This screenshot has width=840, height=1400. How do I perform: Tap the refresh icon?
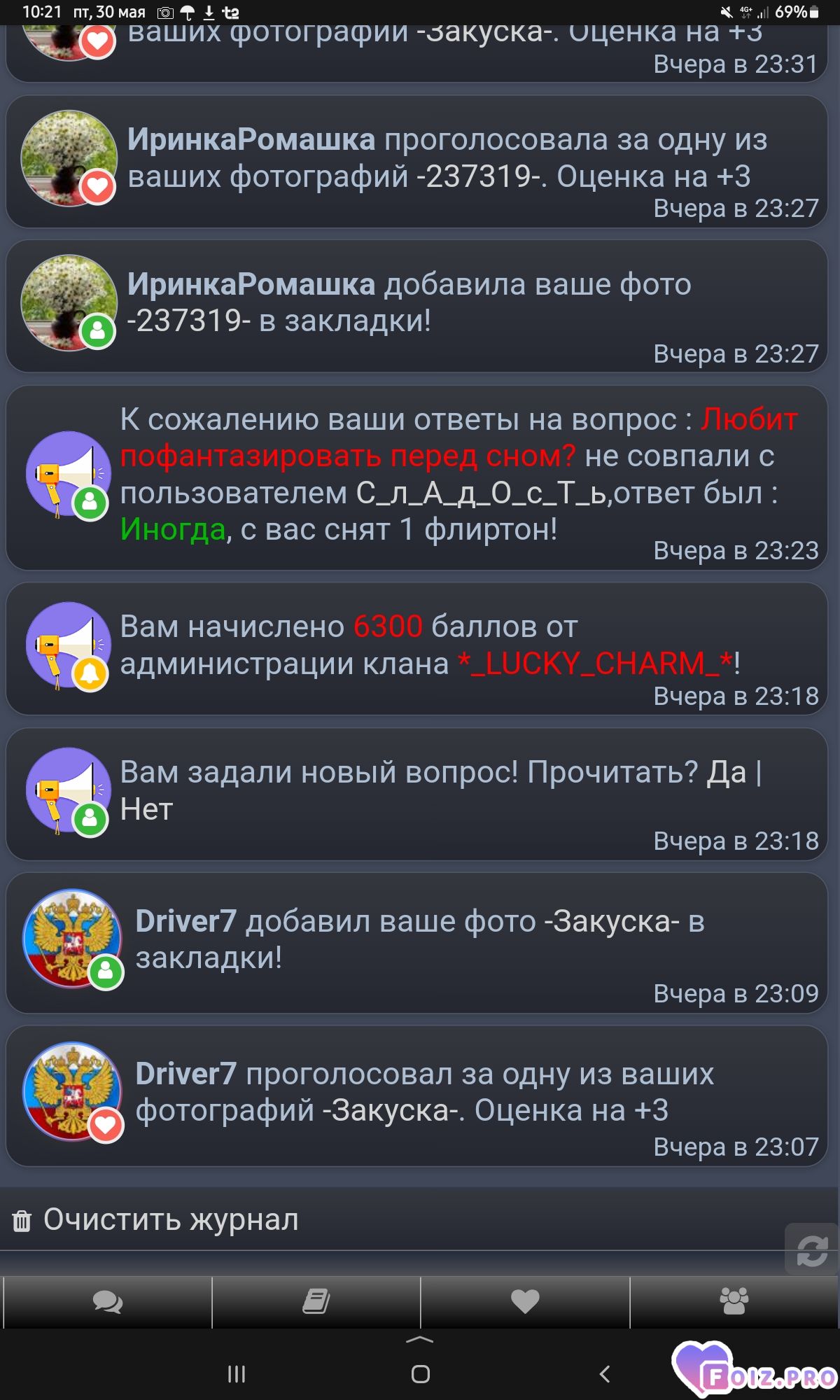pyautogui.click(x=811, y=1249)
